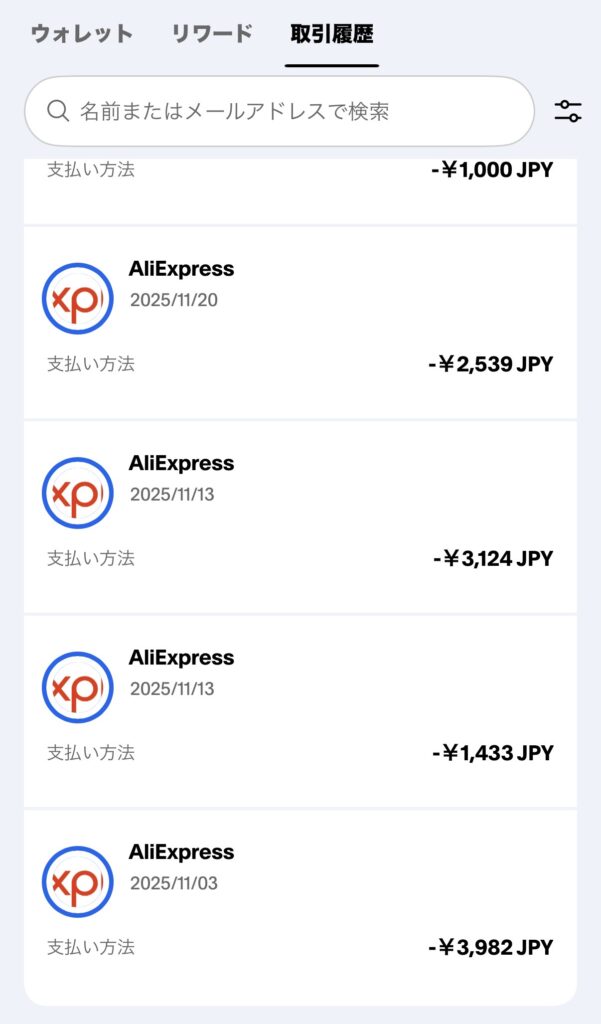This screenshot has width=601, height=1024.
Task: Select the 取引履歴 tab
Action: pos(331,33)
